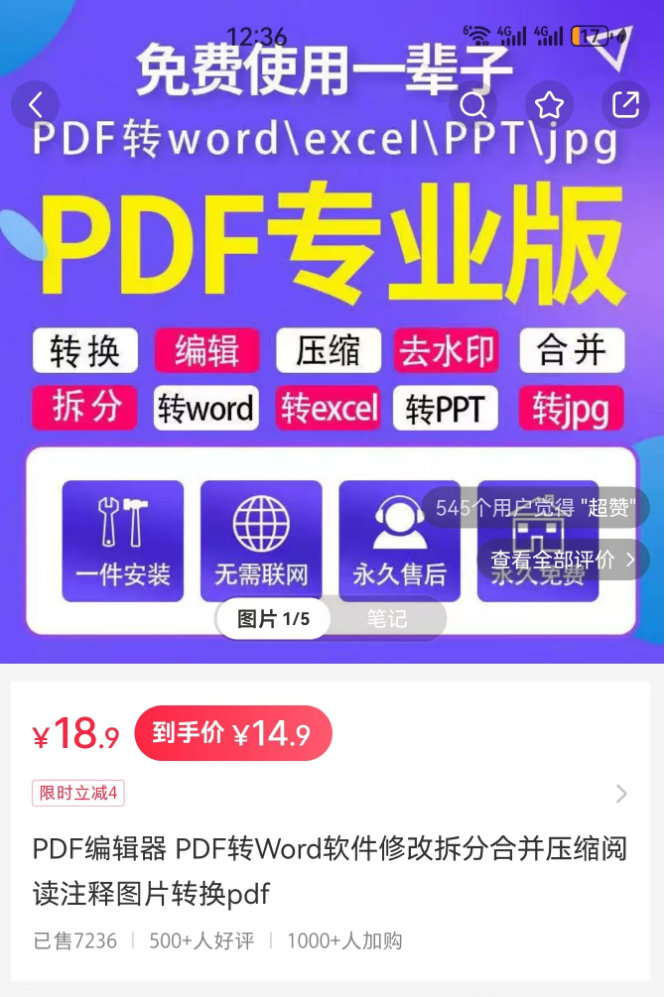
Task: Select the 图片 1/5 tab
Action: click(273, 619)
